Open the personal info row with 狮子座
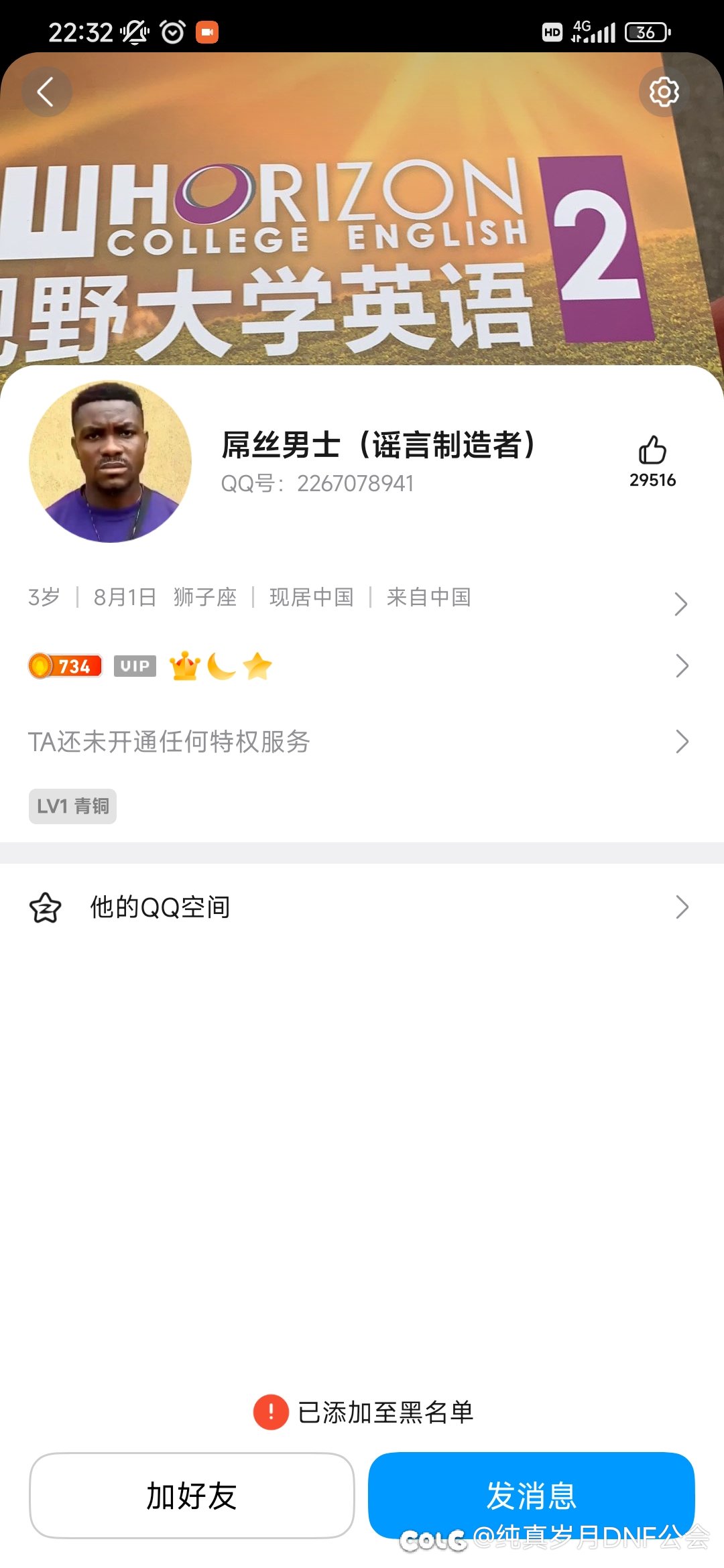This screenshot has width=724, height=1568. (355, 598)
